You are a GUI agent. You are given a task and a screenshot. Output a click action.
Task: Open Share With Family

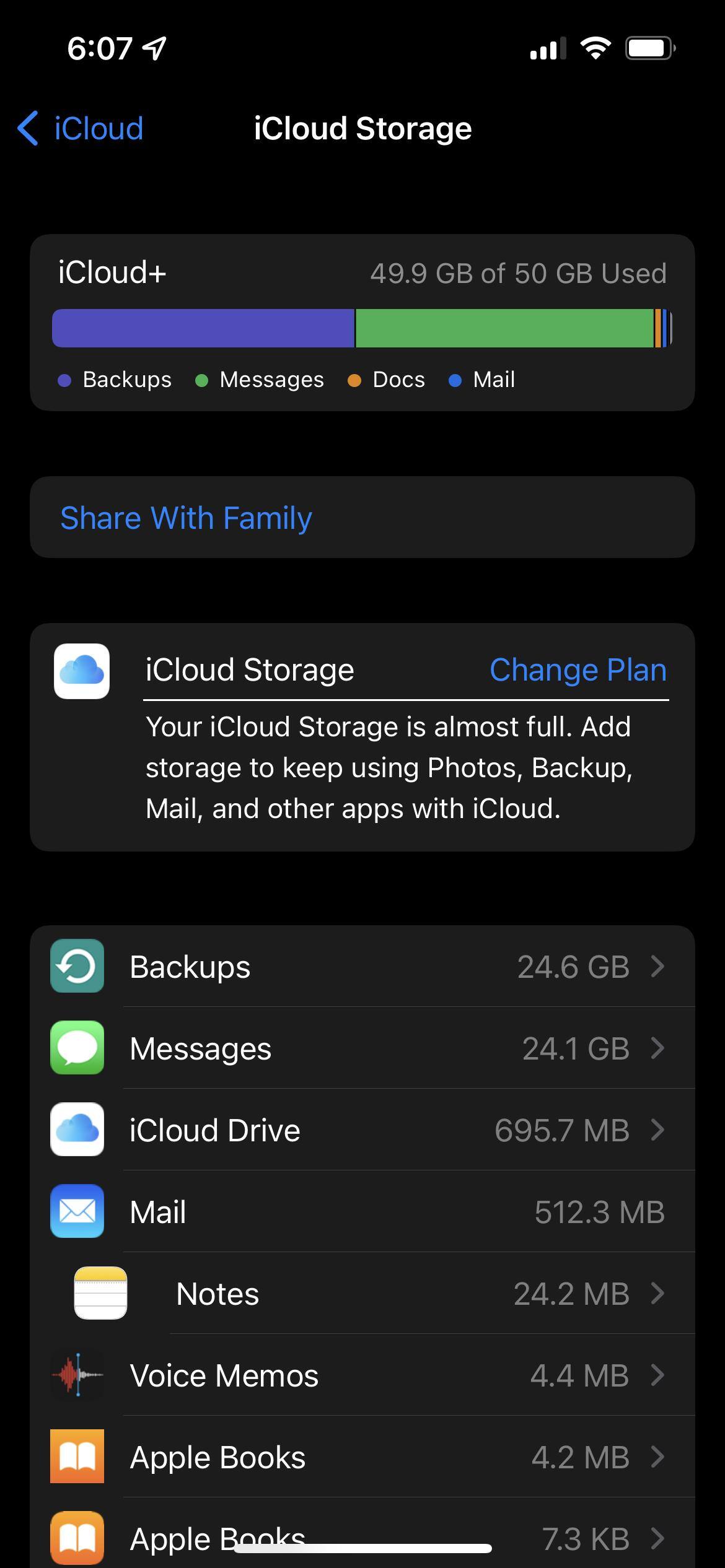click(186, 518)
